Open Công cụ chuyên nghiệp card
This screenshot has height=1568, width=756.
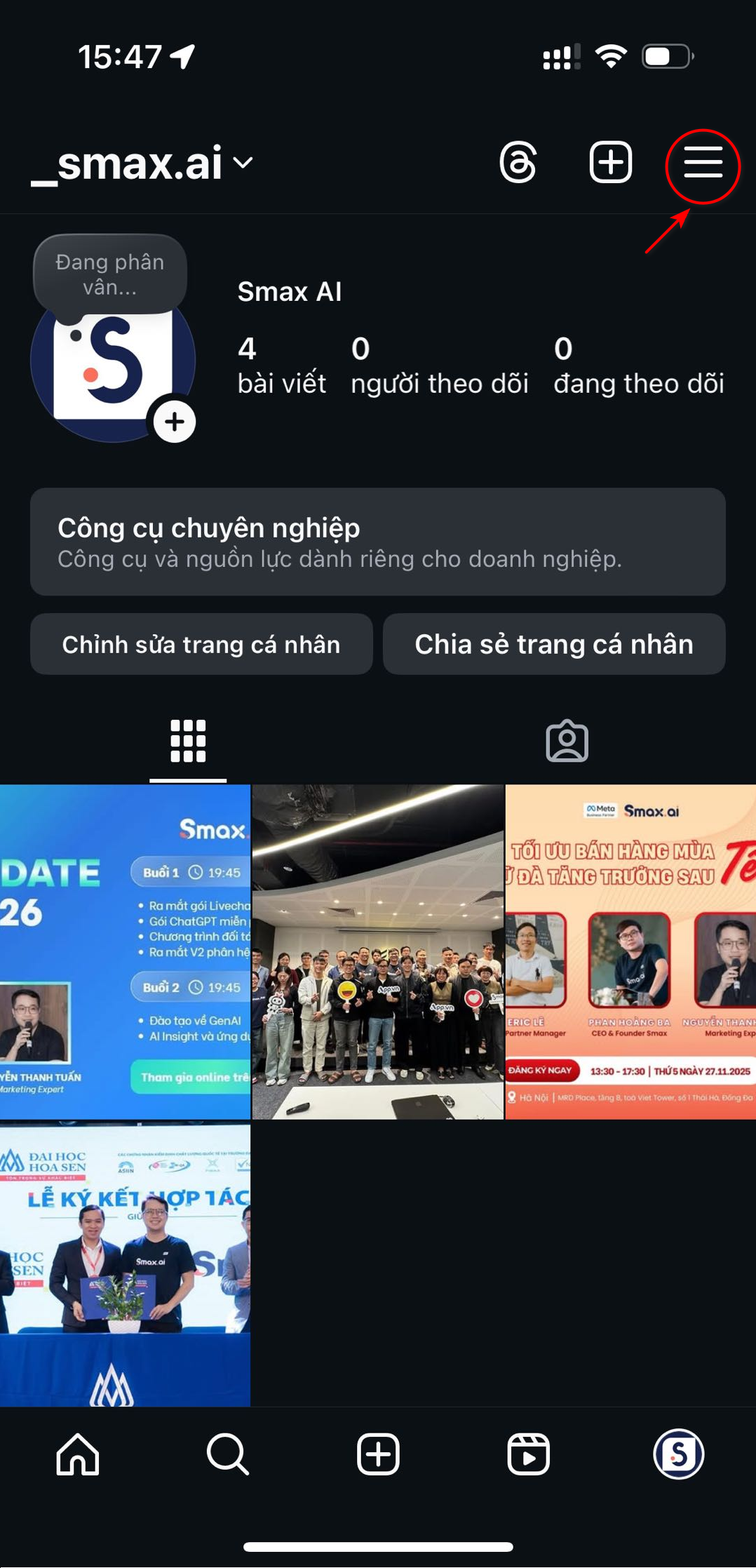pos(377,542)
